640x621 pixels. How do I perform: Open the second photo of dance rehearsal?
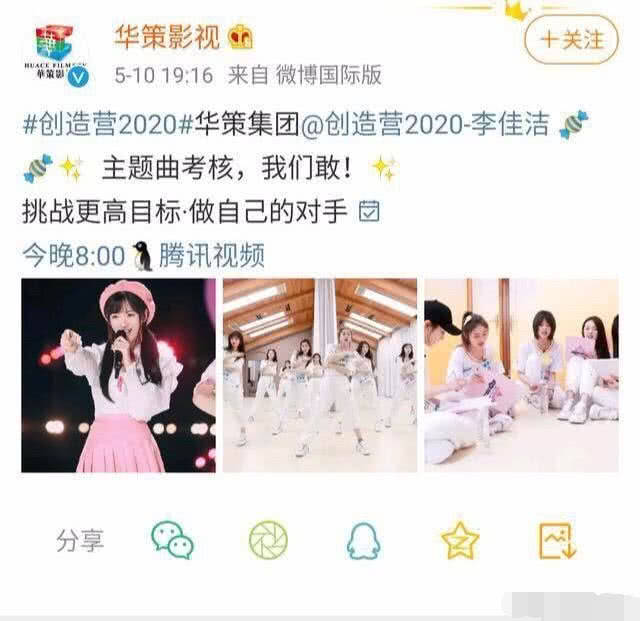[x=320, y=375]
